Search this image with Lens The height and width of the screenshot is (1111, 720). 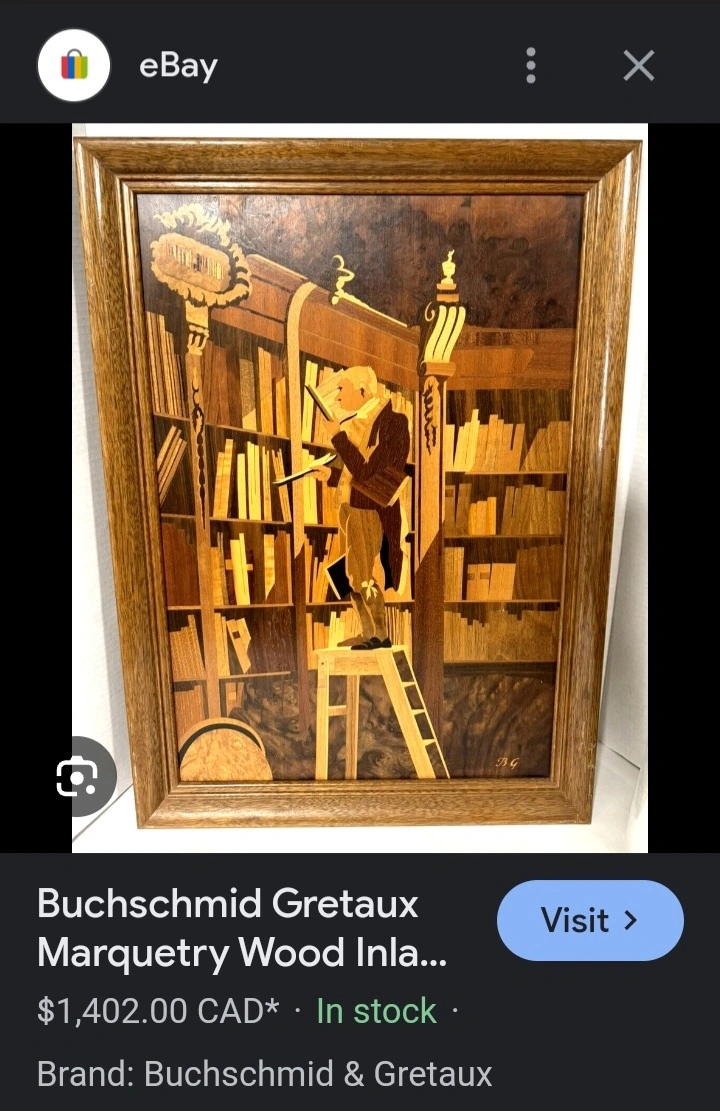pos(77,777)
